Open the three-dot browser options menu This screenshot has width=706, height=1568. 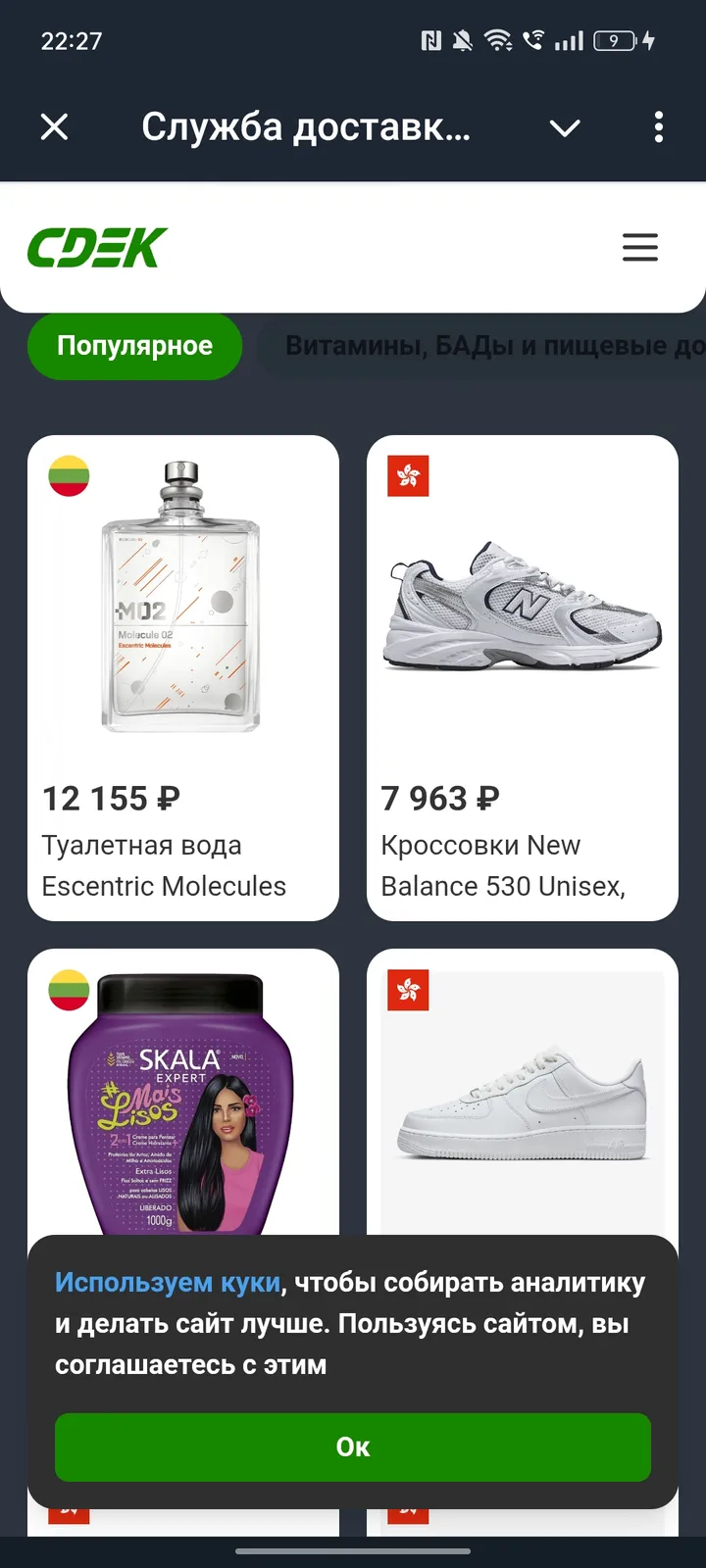point(658,127)
